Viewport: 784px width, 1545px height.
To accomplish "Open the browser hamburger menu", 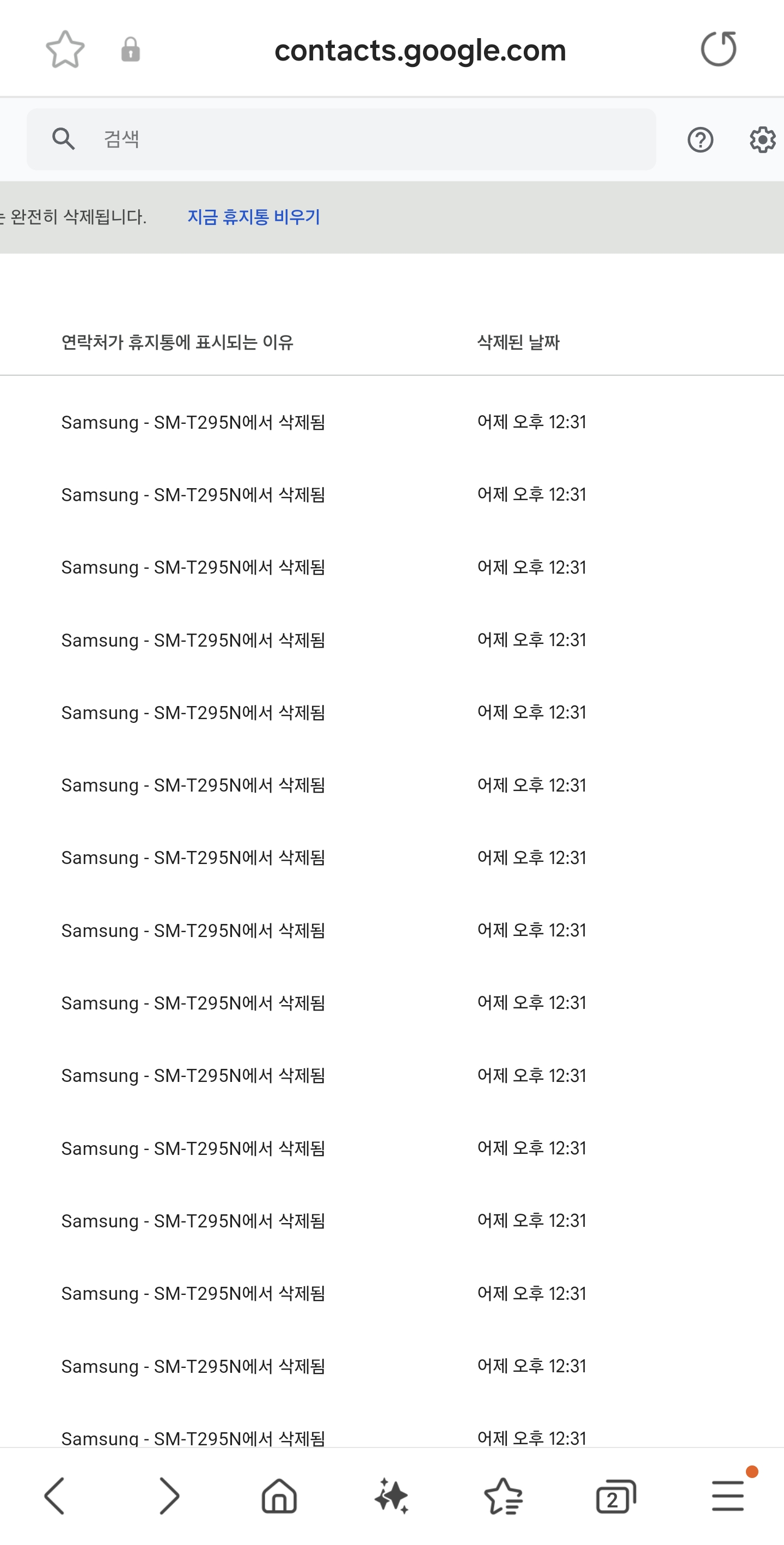I will pos(728,1496).
